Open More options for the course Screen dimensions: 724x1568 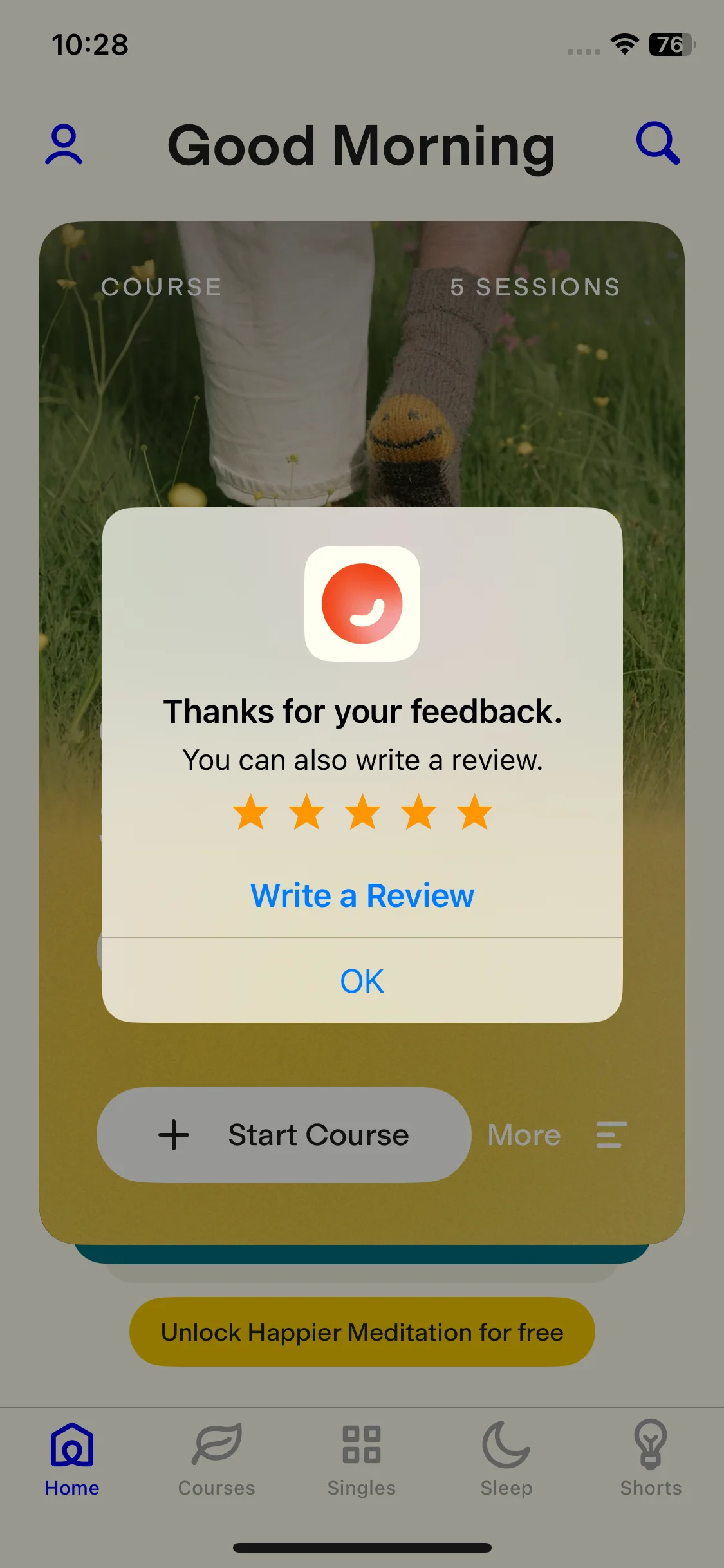pyautogui.click(x=556, y=1135)
